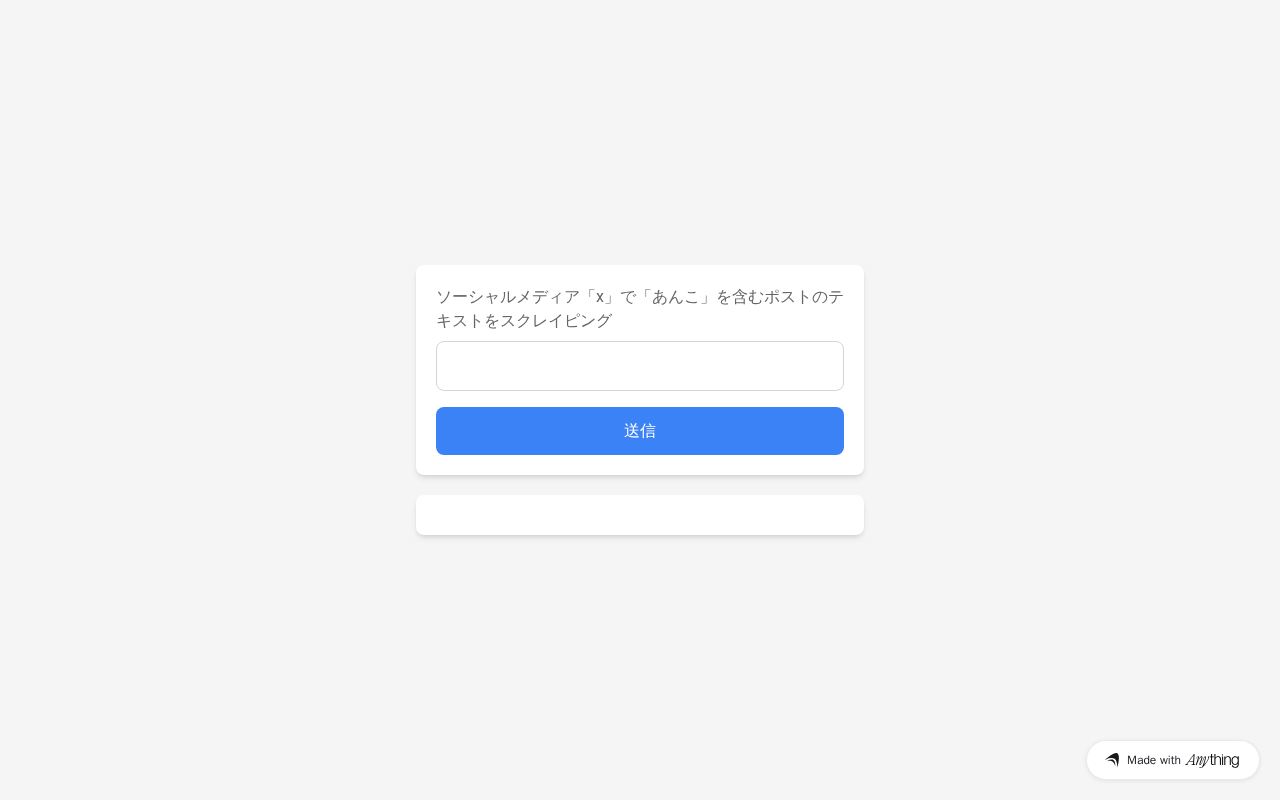Open the Made with Anything badge
Viewport: 1280px width, 800px height.
(x=1172, y=760)
